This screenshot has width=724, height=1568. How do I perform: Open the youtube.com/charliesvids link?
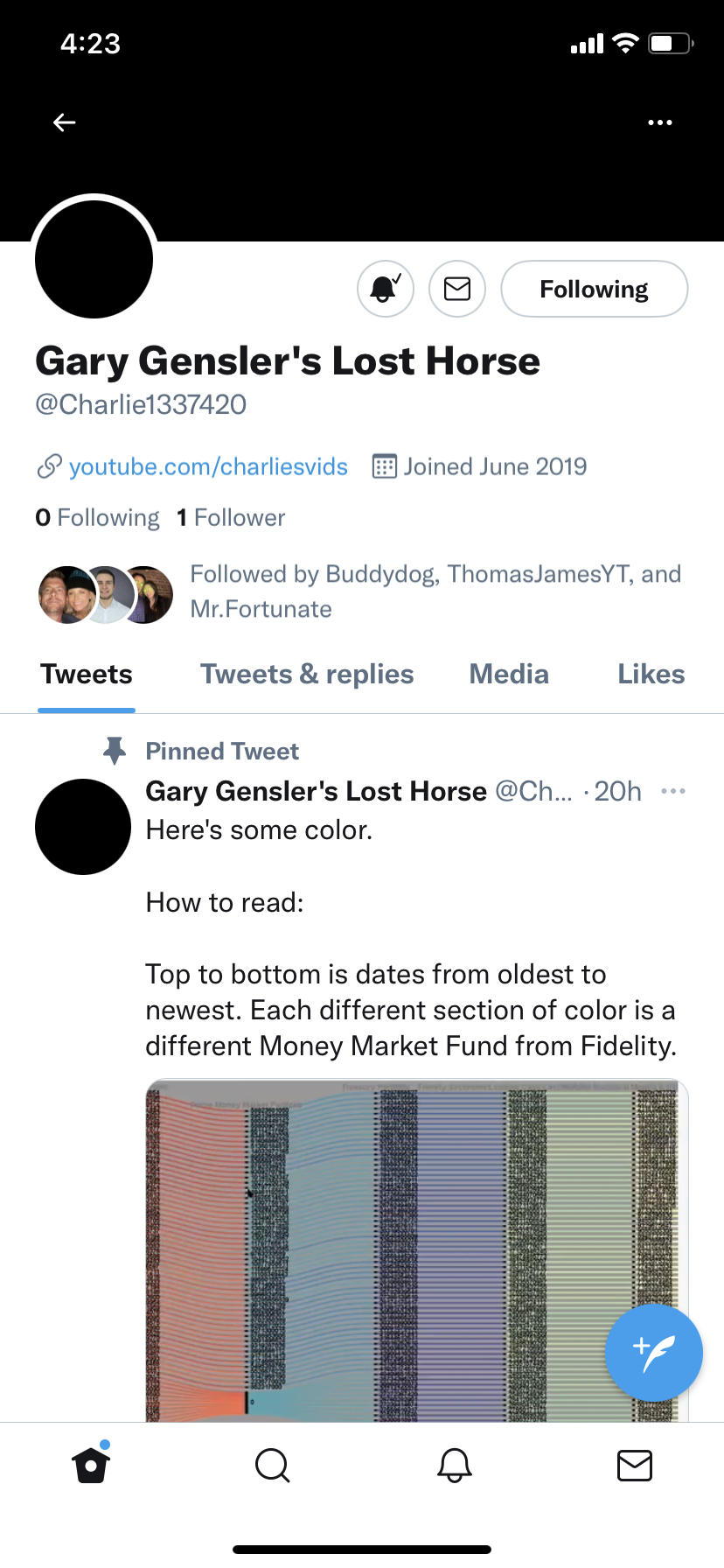(208, 466)
